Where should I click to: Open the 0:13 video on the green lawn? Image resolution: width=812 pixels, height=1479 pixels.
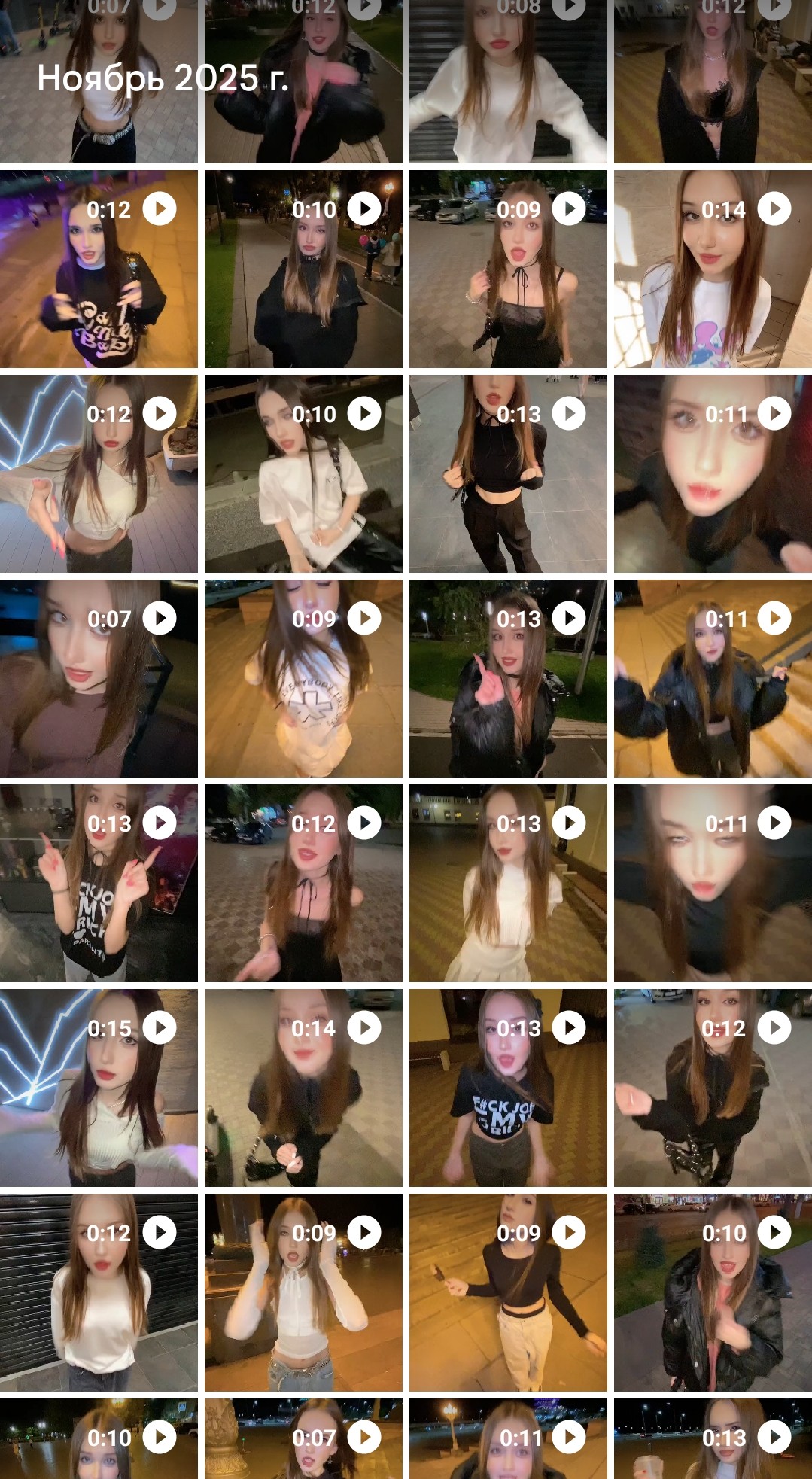pos(508,678)
